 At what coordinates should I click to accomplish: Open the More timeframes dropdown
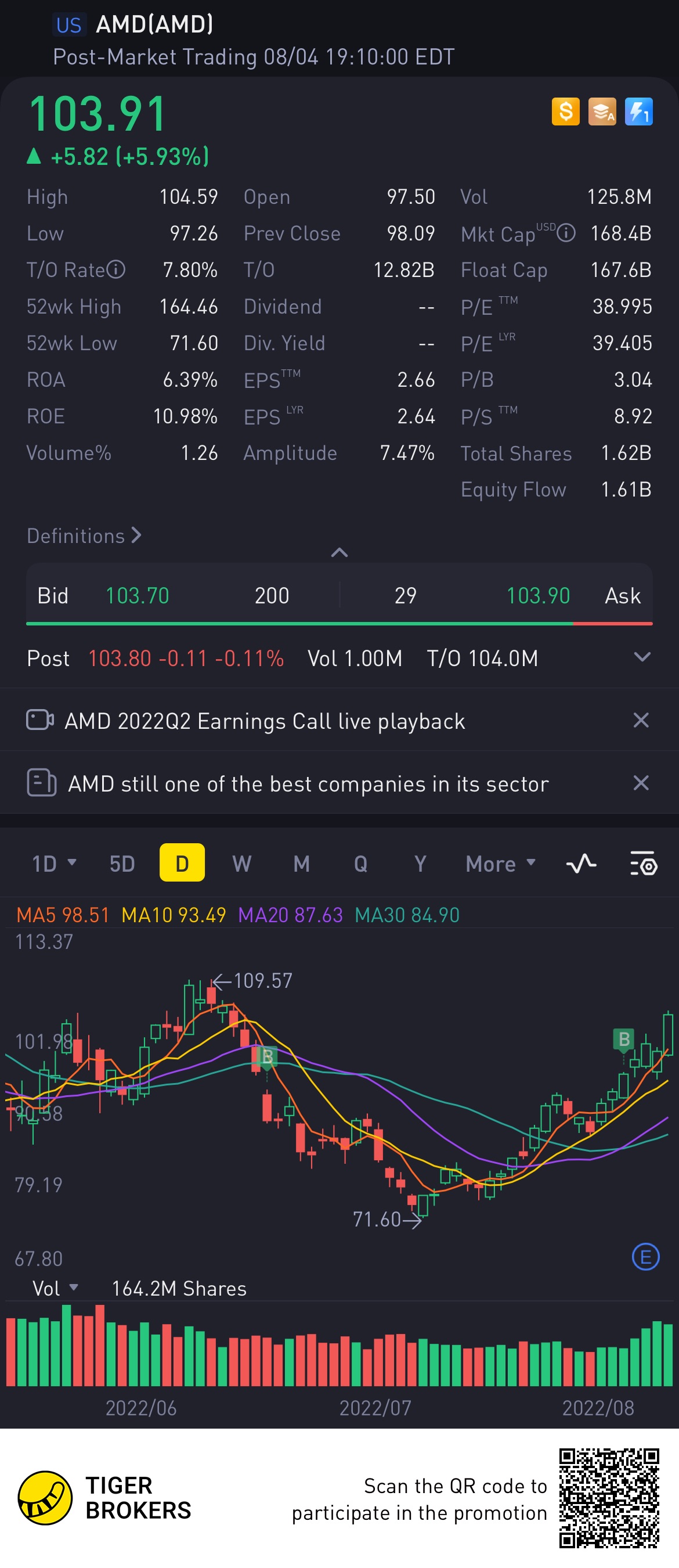pyautogui.click(x=500, y=863)
